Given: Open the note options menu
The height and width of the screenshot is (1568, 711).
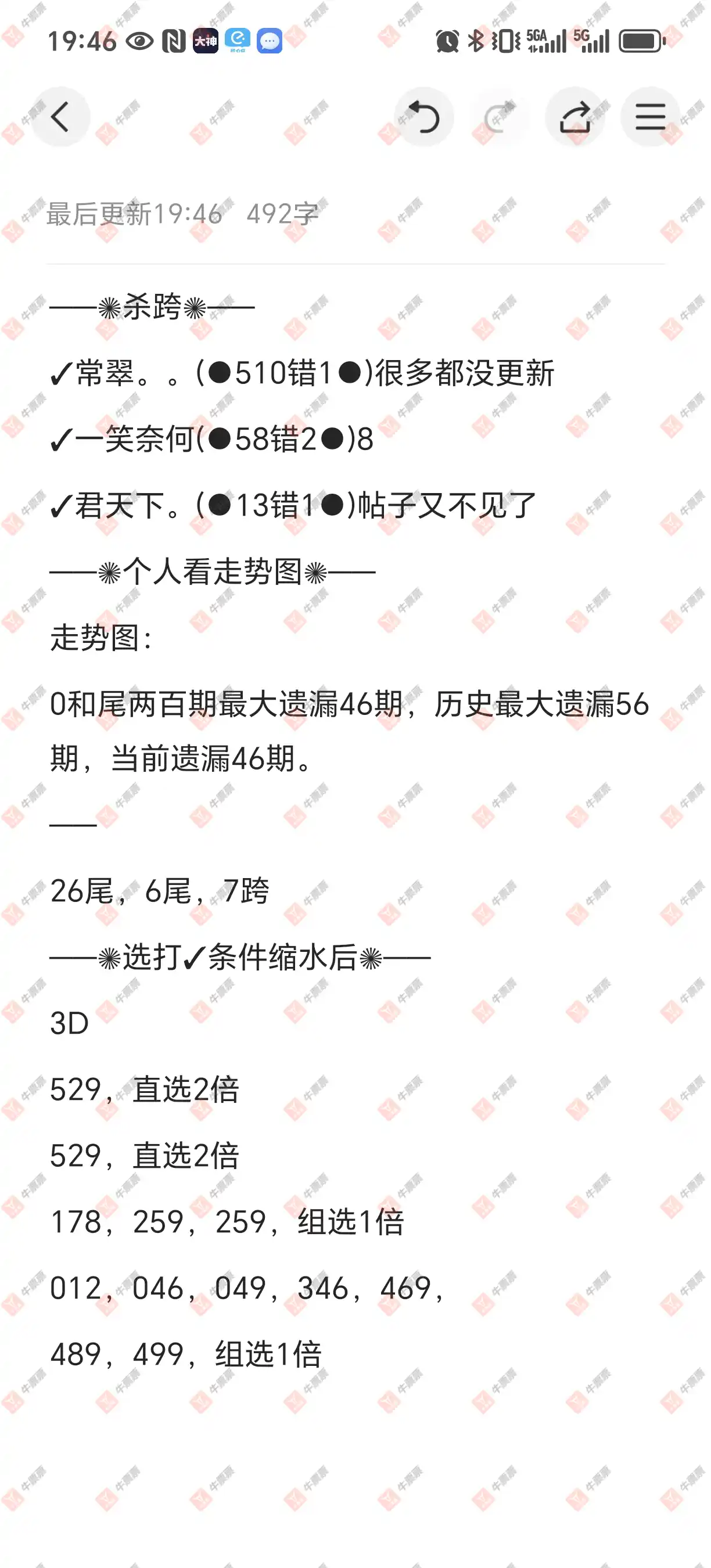Looking at the screenshot, I should [x=650, y=117].
